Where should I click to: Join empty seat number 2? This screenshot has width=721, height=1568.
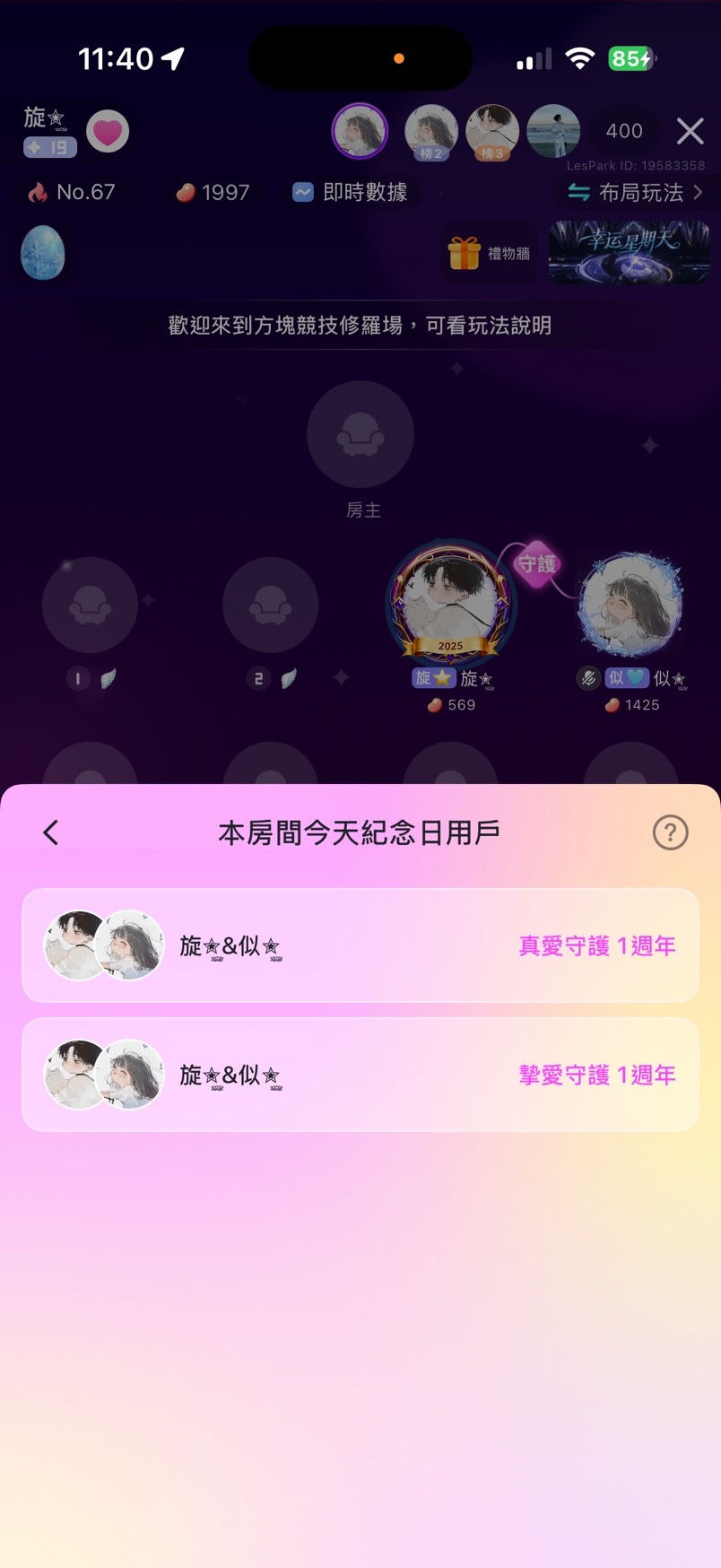point(270,605)
